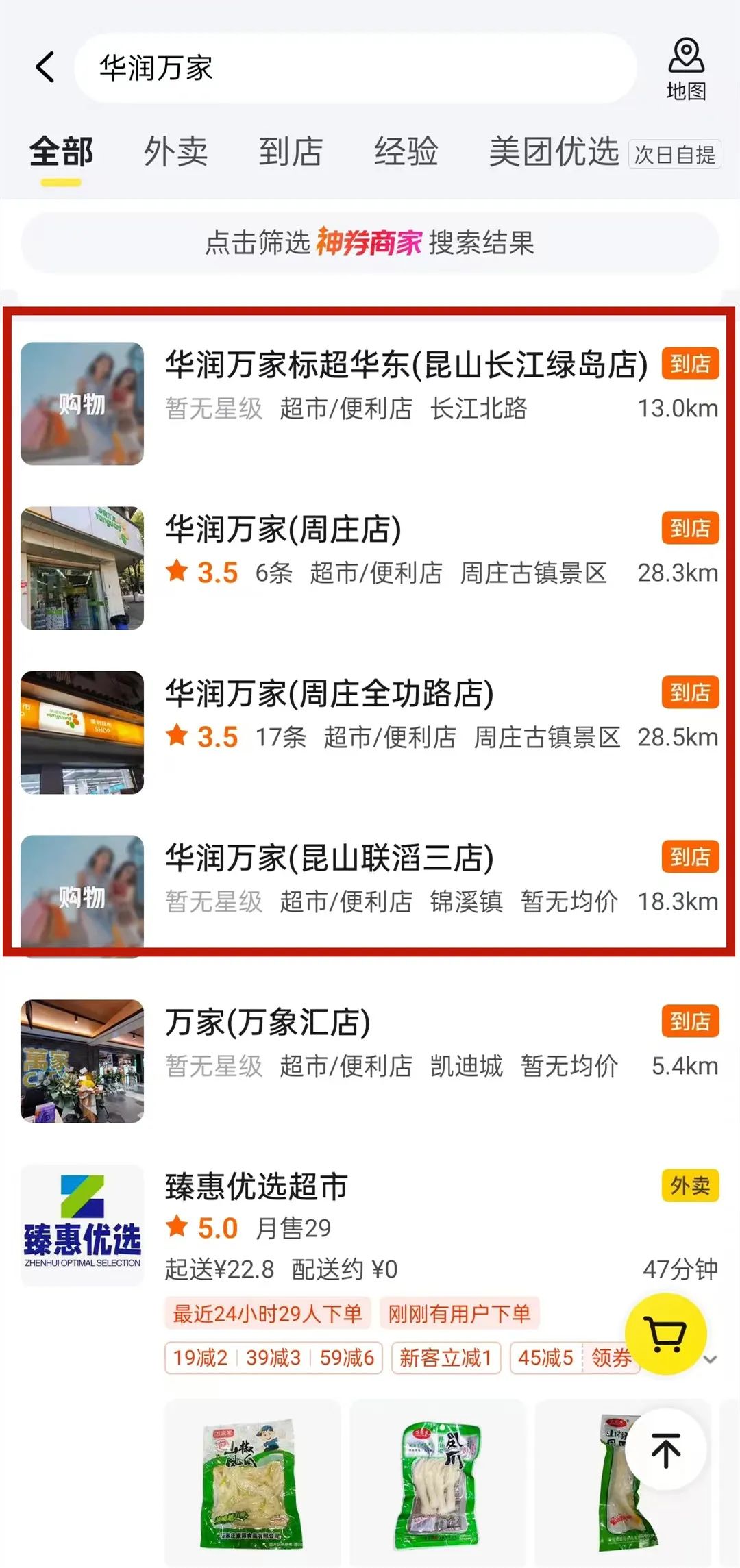Filter results by 神券商家
The height and width of the screenshot is (1568, 740).
(370, 242)
